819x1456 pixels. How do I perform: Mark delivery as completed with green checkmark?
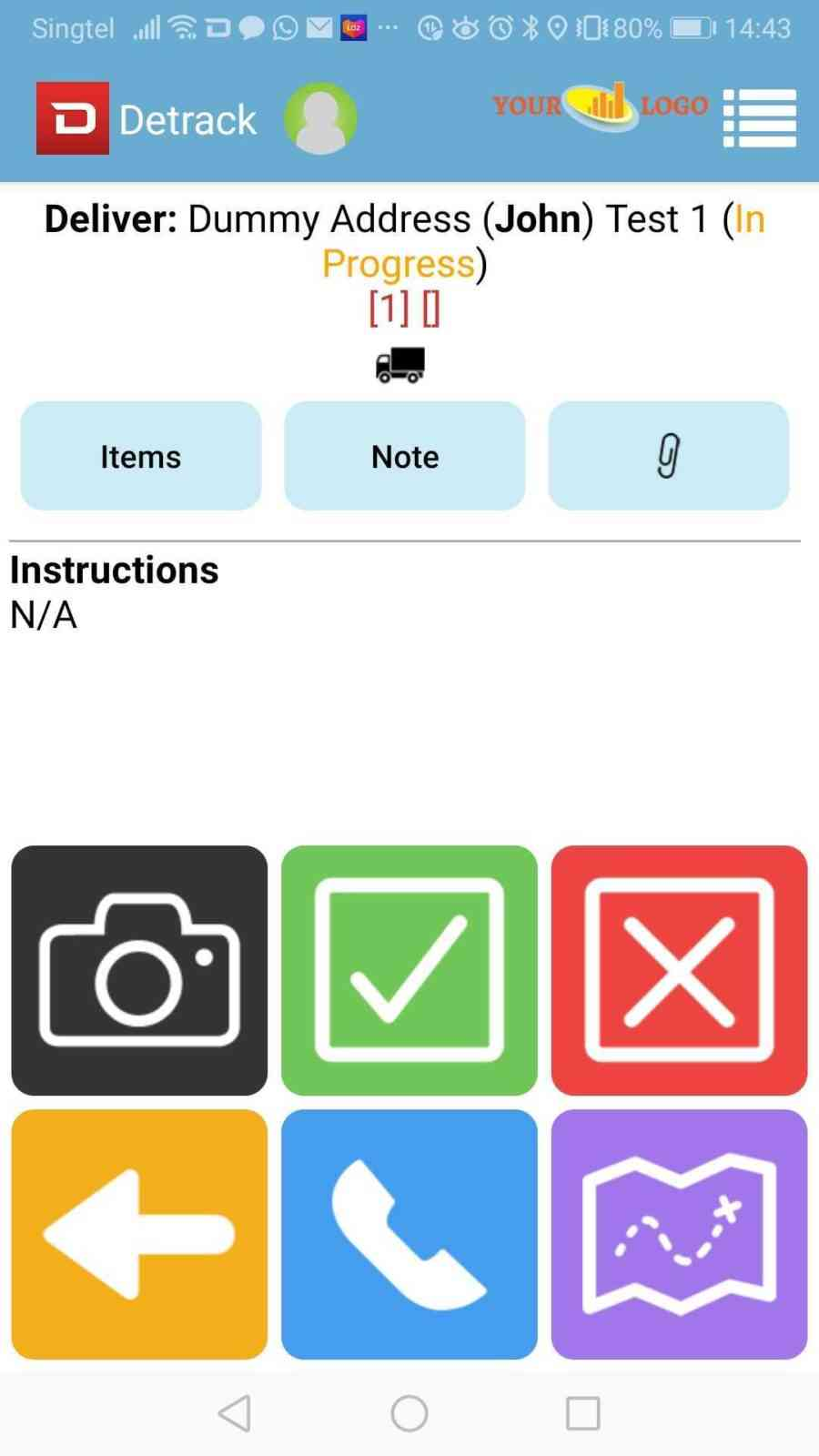(x=409, y=970)
